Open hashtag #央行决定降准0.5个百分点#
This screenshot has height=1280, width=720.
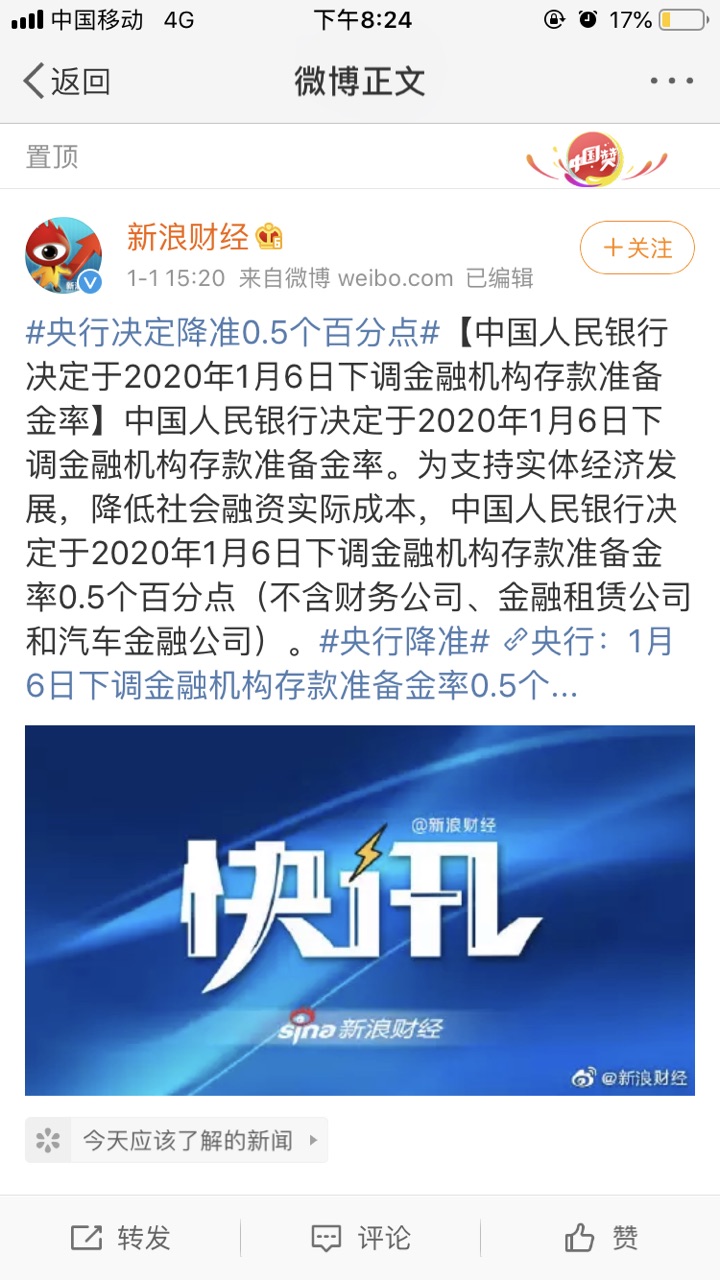[x=232, y=332]
